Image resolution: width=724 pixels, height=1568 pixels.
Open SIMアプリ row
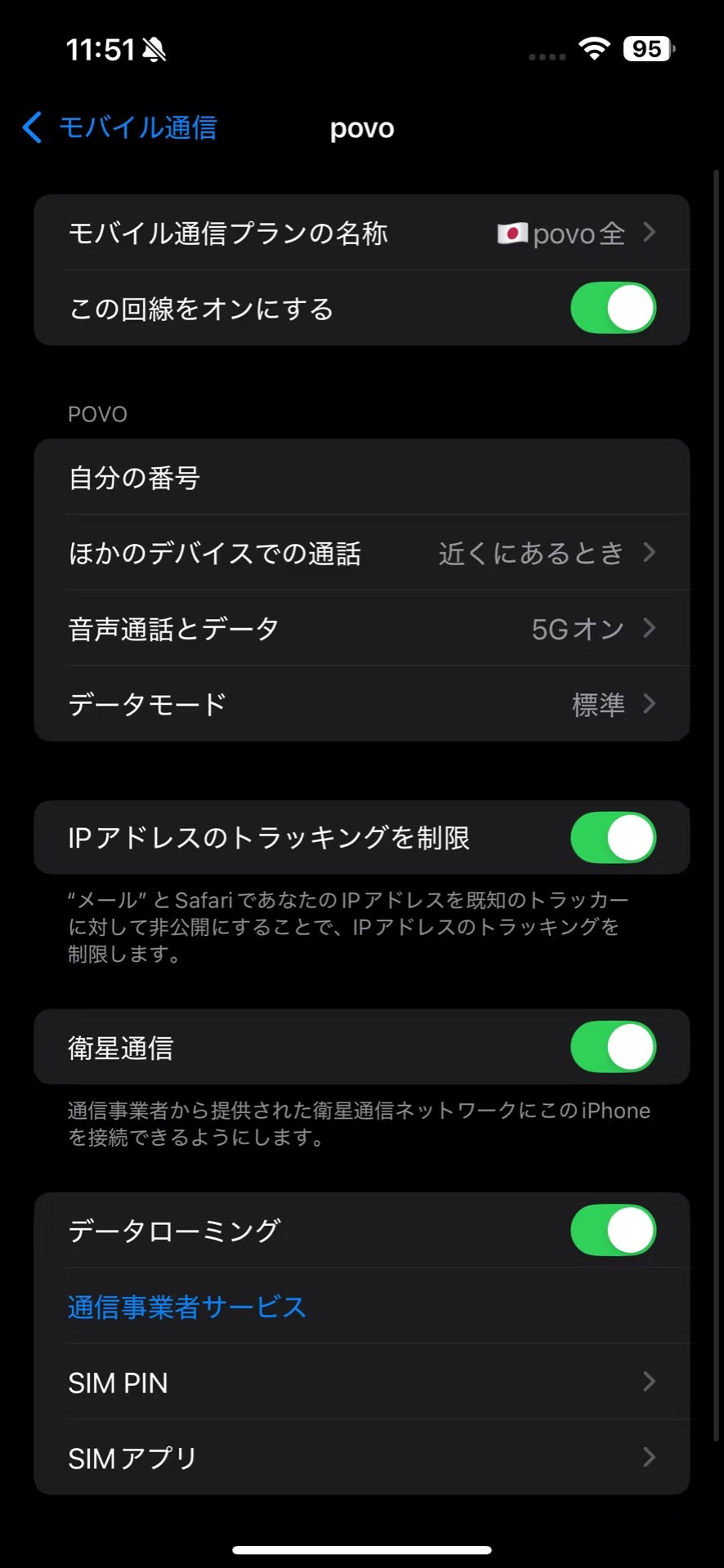click(x=361, y=1458)
